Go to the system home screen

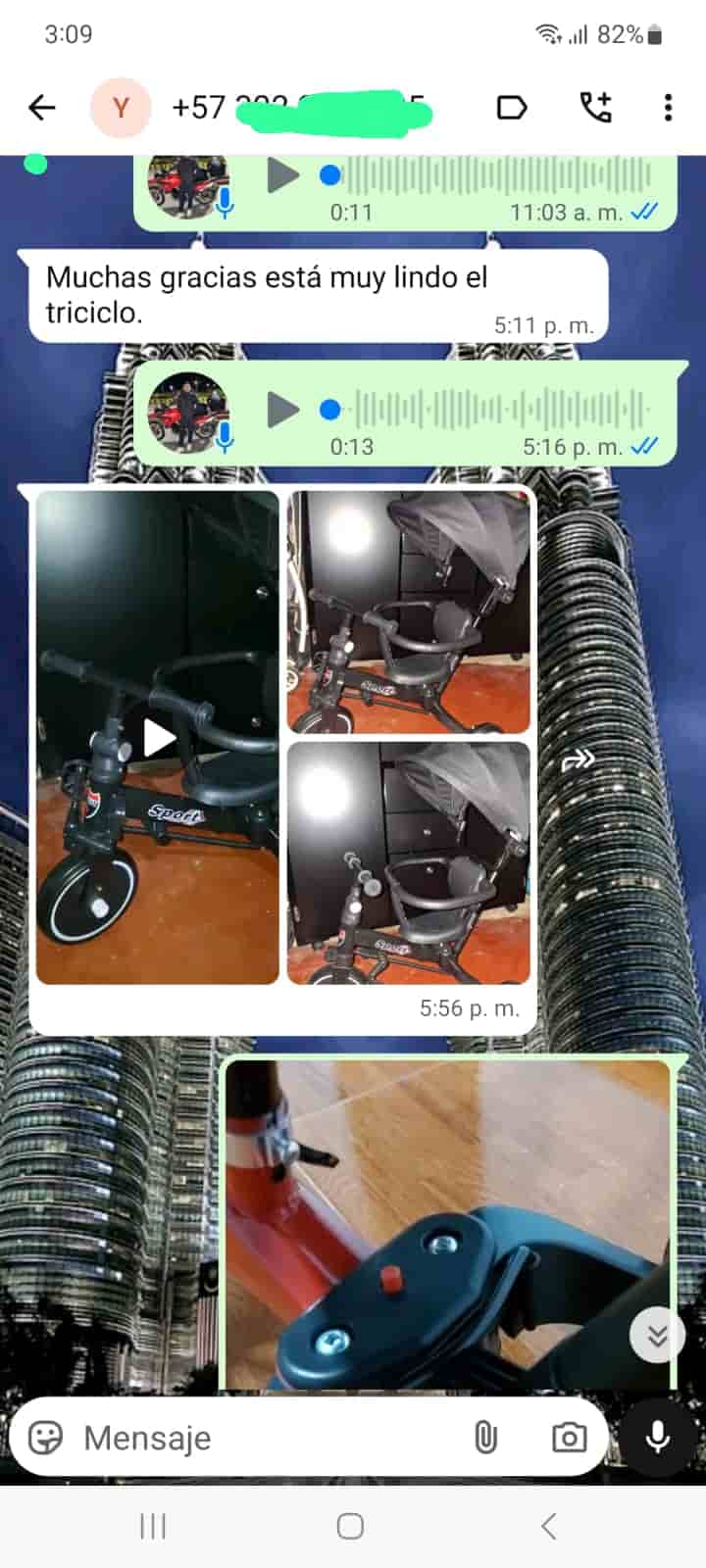351,1526
